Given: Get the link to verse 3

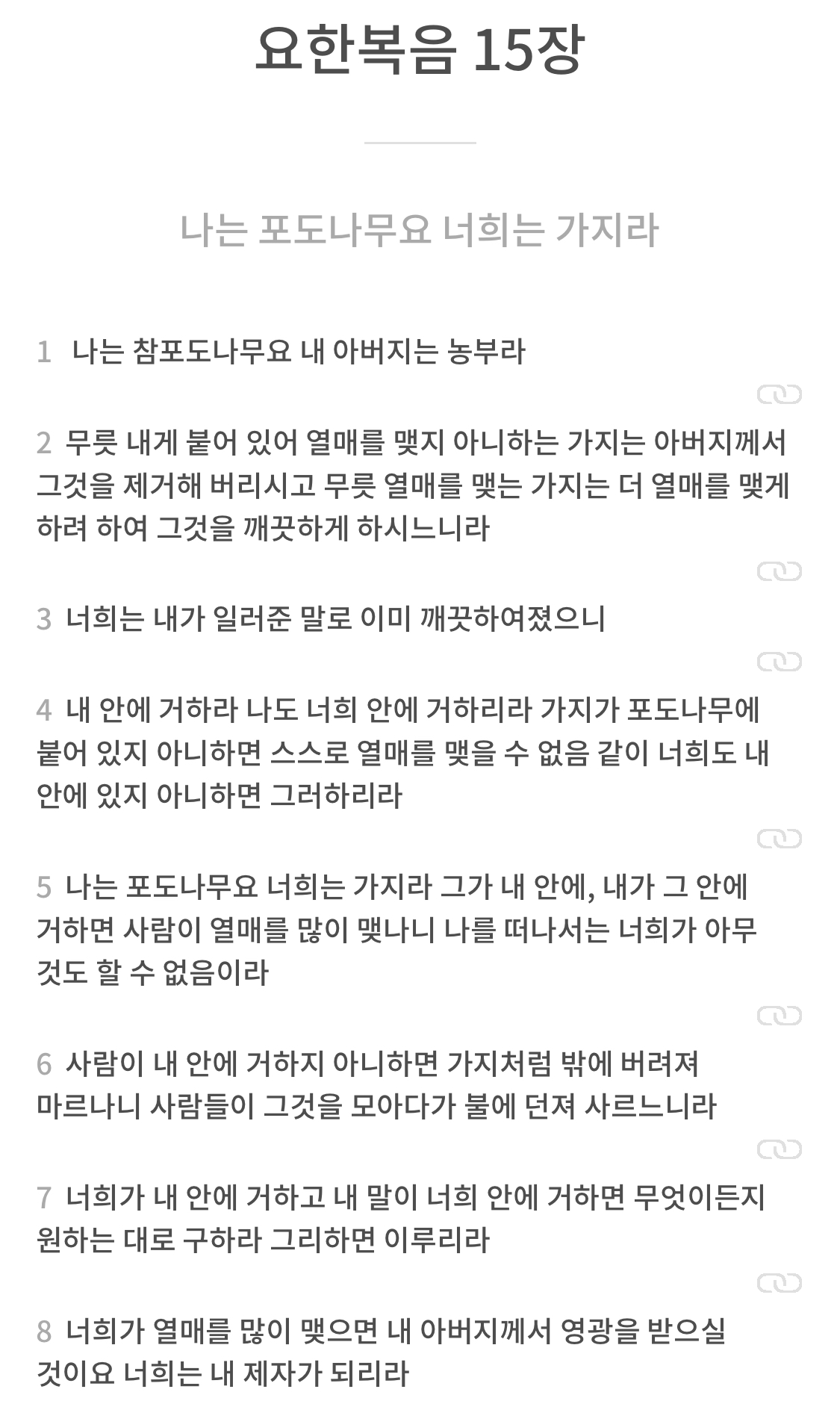Looking at the screenshot, I should (x=779, y=662).
